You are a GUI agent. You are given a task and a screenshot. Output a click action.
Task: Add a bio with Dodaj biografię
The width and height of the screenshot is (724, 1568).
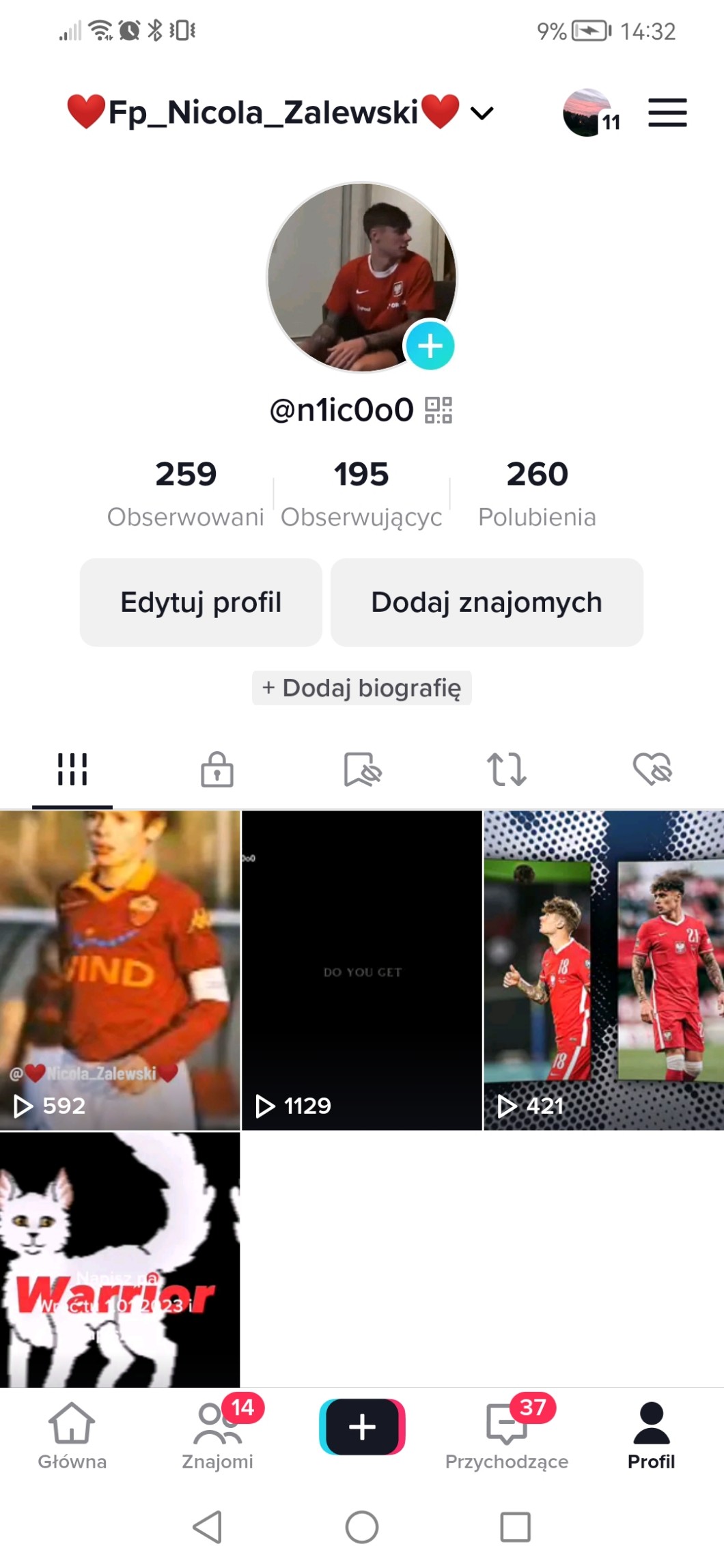pyautogui.click(x=361, y=688)
